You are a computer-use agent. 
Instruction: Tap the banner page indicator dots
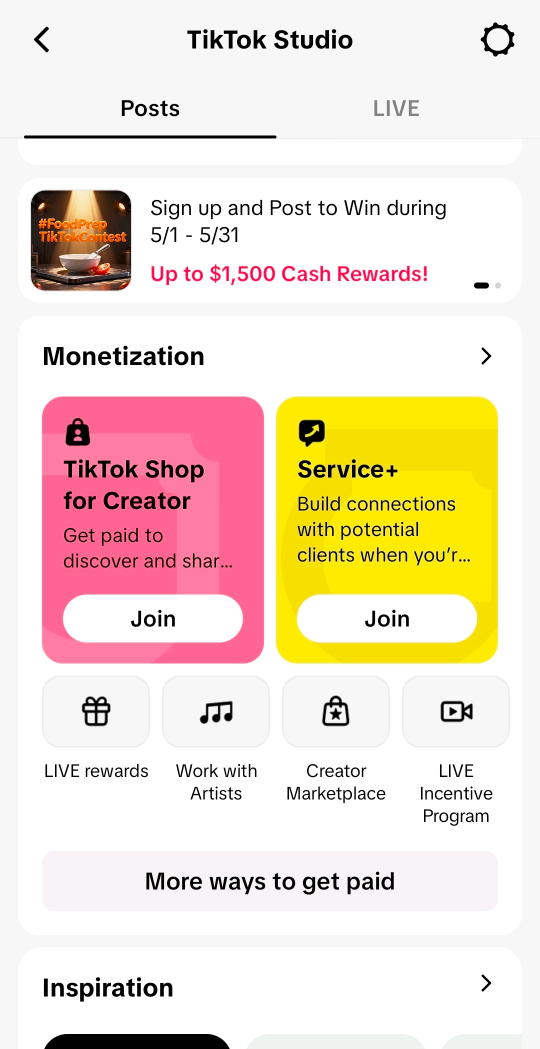pyautogui.click(x=487, y=286)
